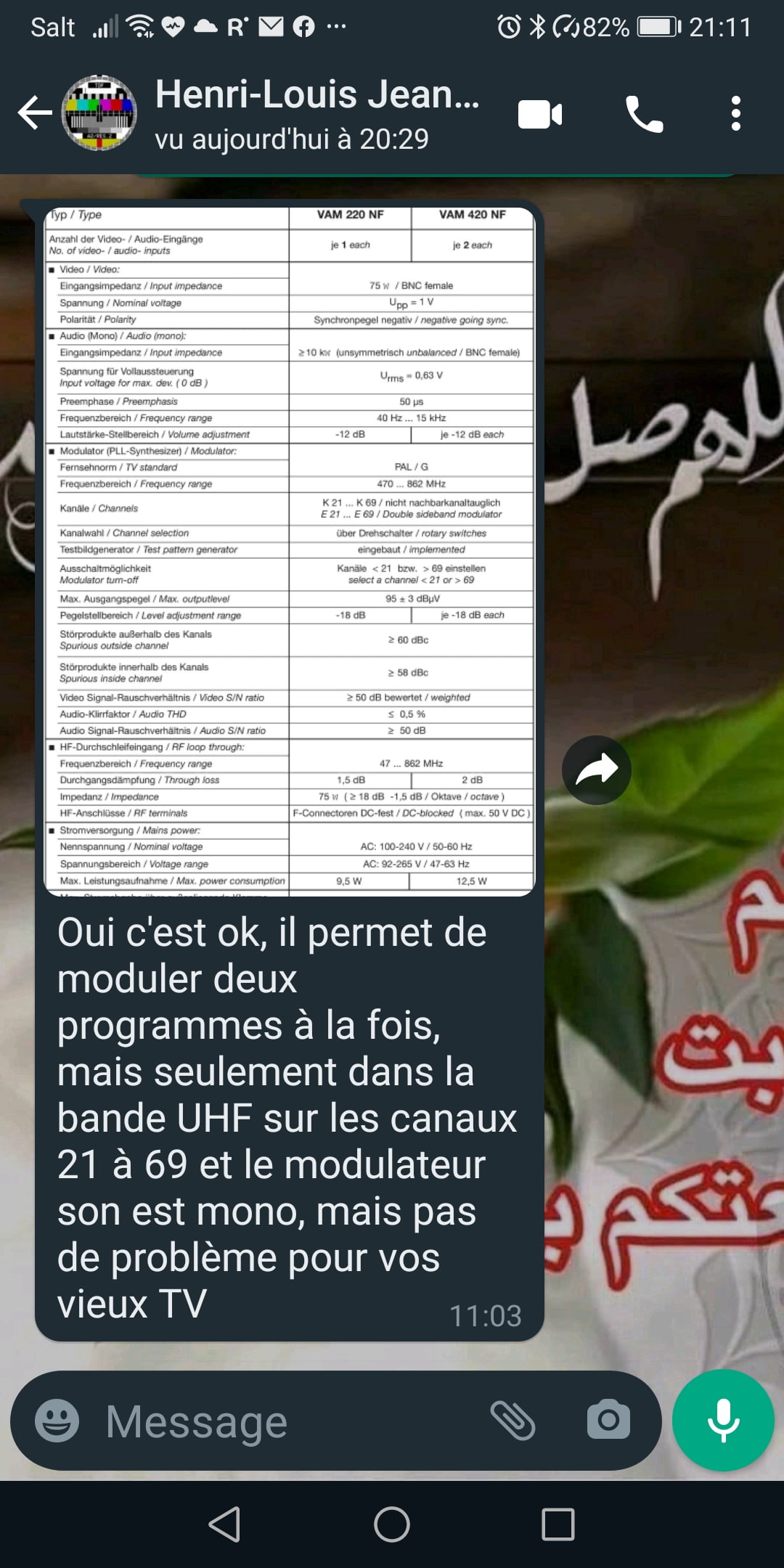Record a voice message with the microphone
The image size is (784, 1568).
point(723,1421)
